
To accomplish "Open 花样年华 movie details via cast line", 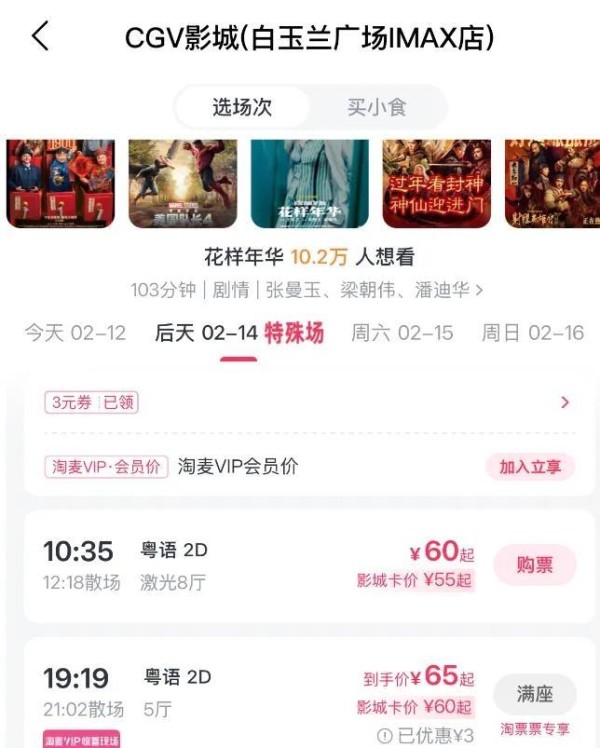I will point(307,290).
